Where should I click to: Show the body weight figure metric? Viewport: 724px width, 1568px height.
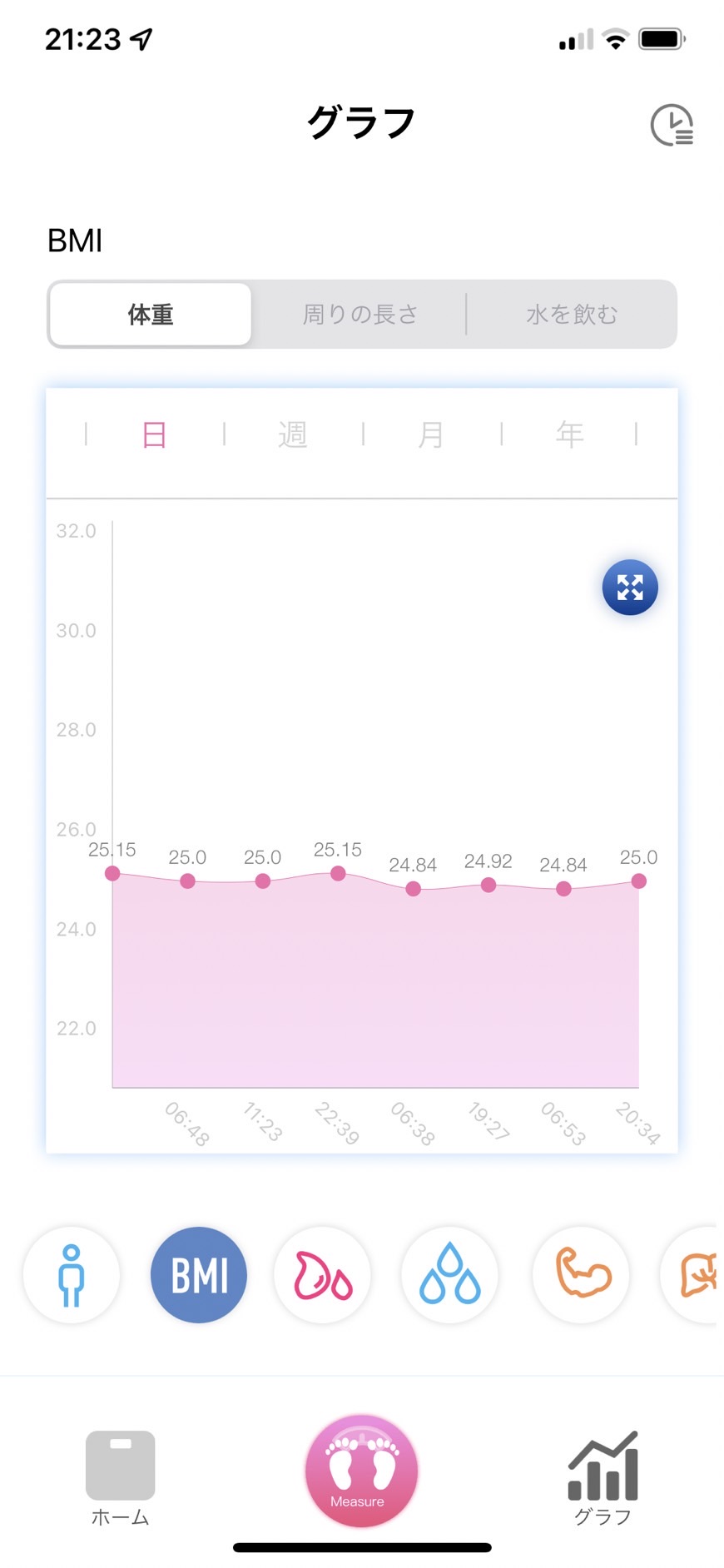pos(72,1275)
